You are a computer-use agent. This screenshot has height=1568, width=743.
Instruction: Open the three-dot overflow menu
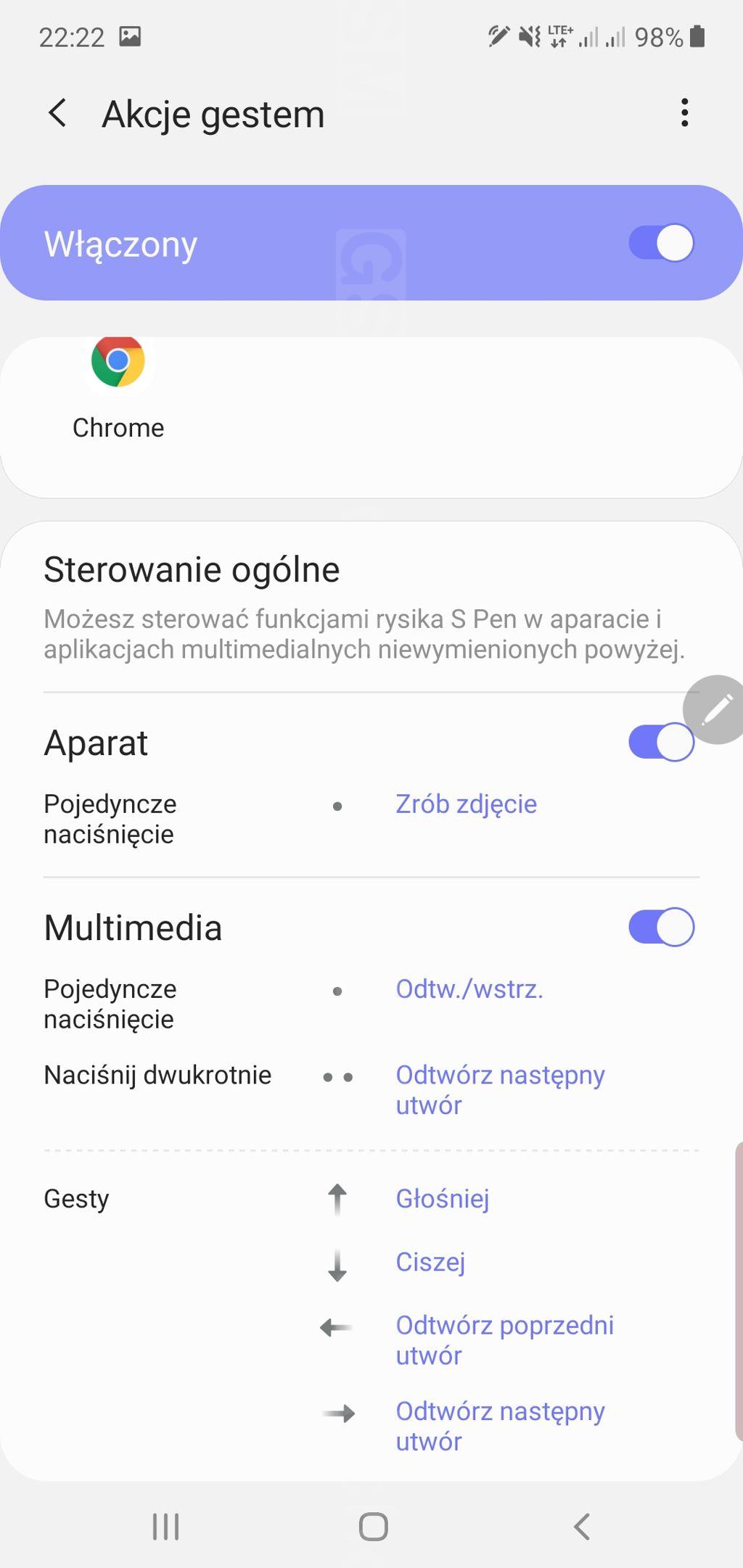click(684, 113)
